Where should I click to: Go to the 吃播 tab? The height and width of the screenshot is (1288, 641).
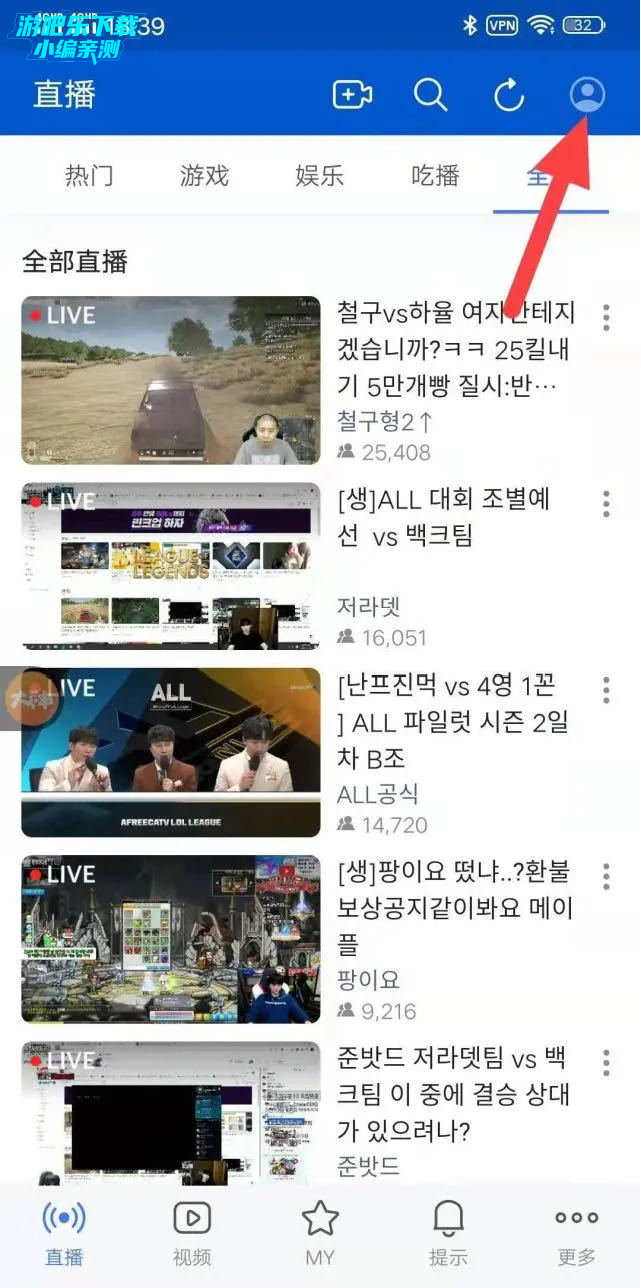[436, 176]
